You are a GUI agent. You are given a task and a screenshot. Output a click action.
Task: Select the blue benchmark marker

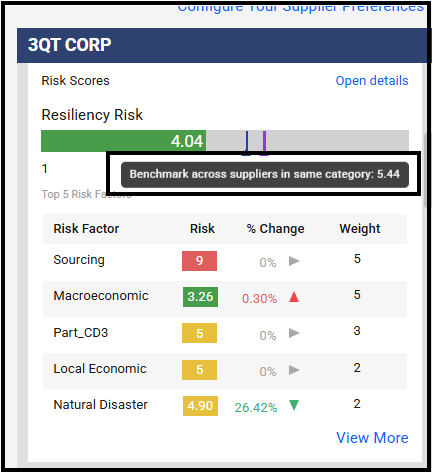click(x=247, y=142)
